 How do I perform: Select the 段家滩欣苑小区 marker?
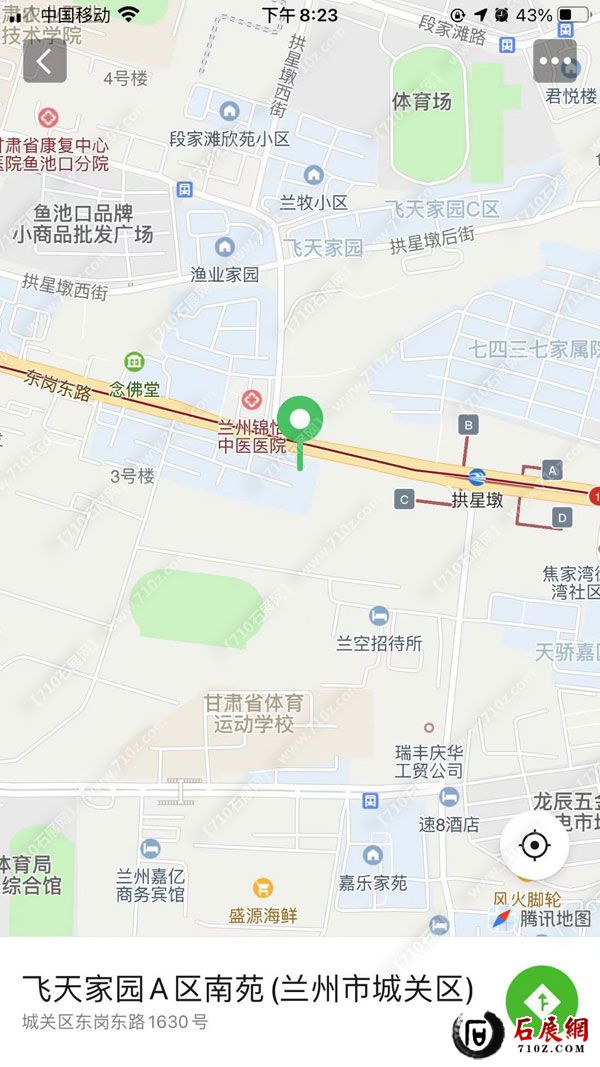click(x=230, y=112)
